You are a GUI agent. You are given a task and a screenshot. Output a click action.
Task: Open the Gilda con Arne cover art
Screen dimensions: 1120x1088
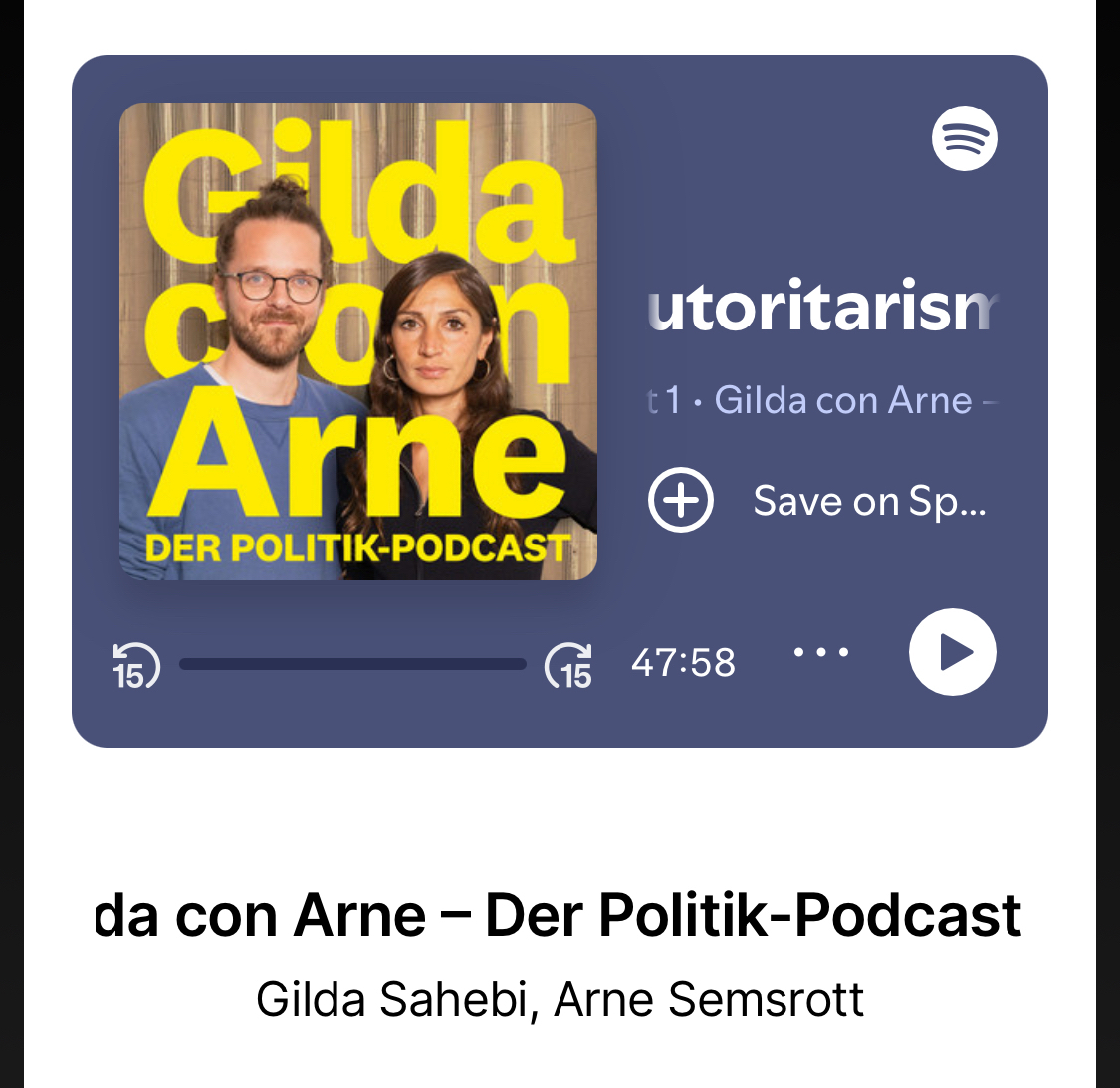pyautogui.click(x=358, y=340)
